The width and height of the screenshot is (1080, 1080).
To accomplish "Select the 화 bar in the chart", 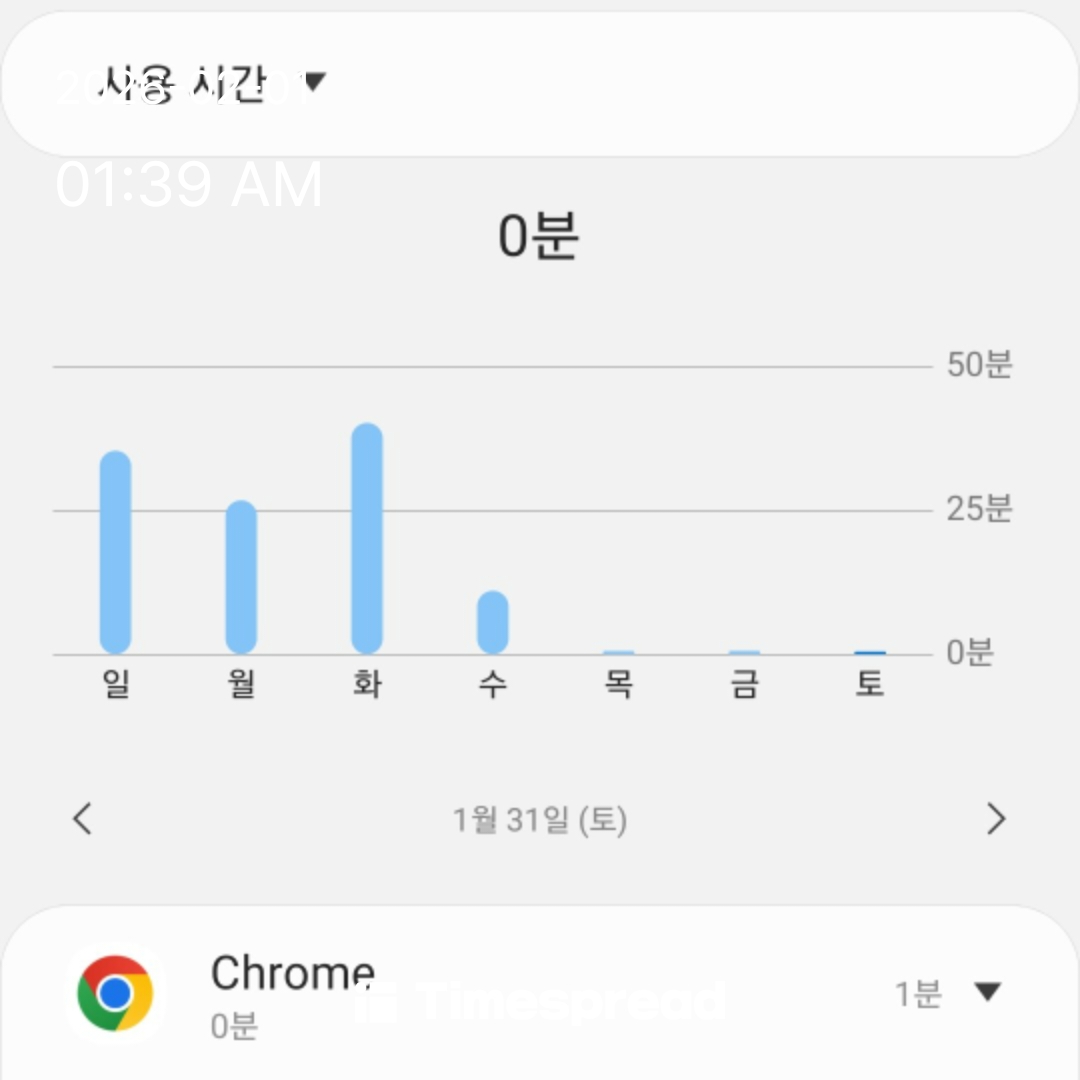I will coord(367,538).
